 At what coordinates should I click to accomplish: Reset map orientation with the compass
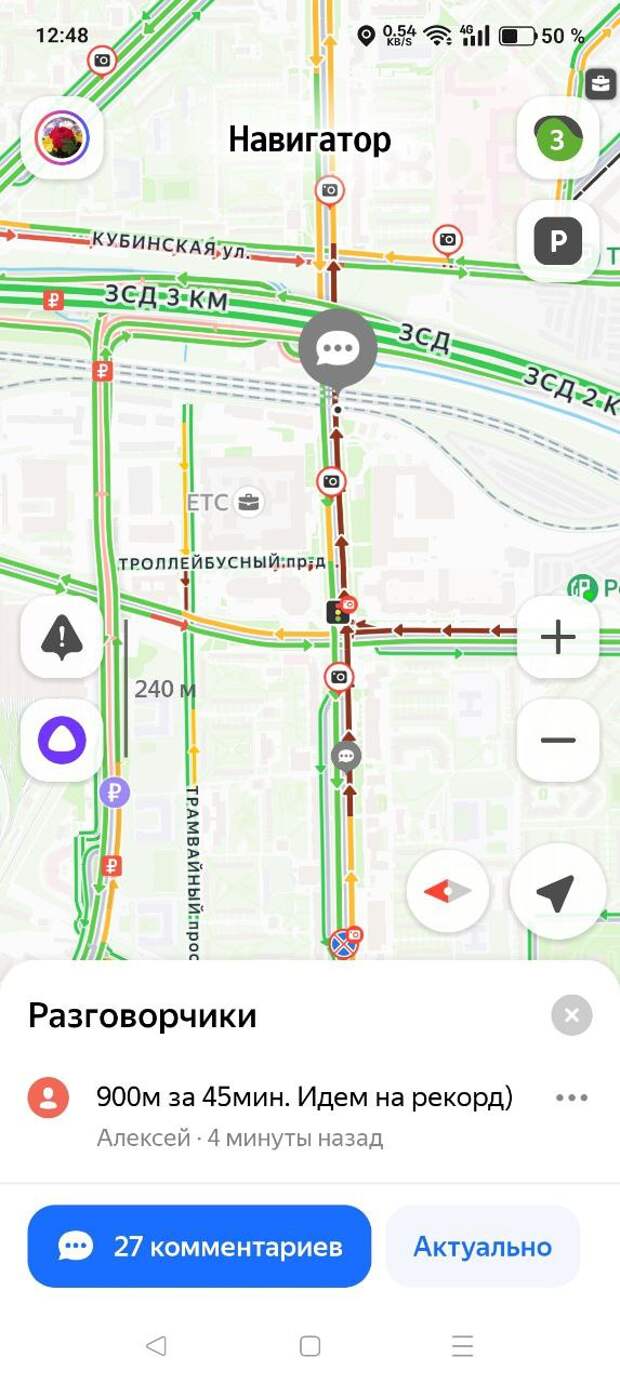447,891
